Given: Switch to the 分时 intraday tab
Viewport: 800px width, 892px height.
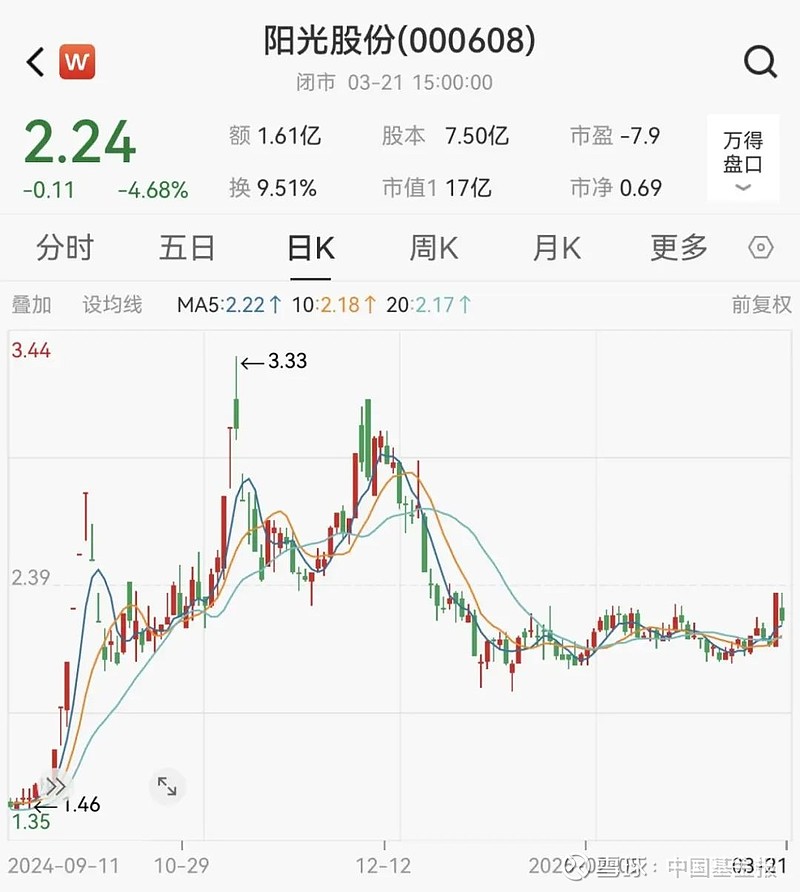Looking at the screenshot, I should click(x=66, y=248).
